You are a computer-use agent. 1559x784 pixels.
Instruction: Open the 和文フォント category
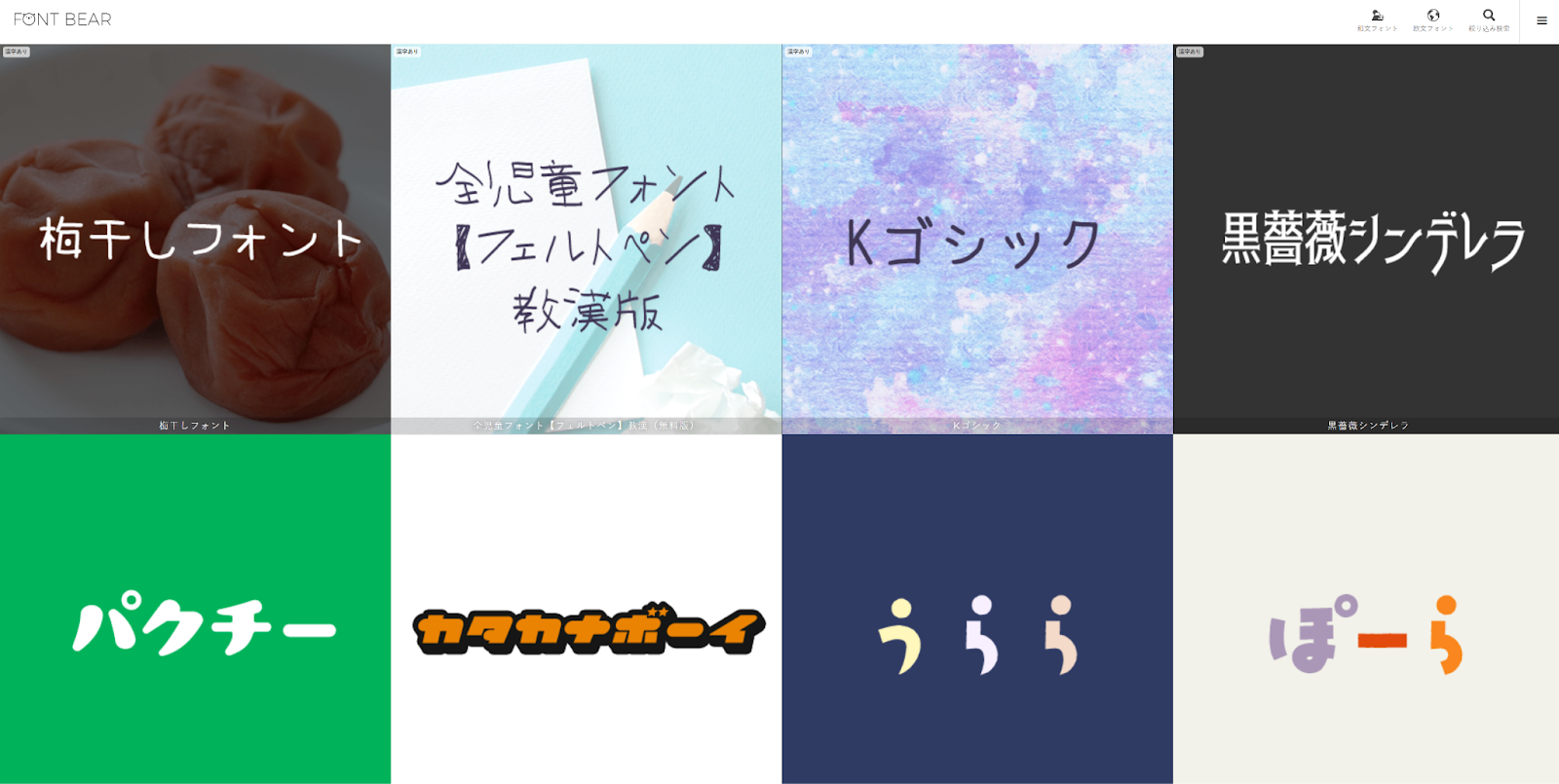pyautogui.click(x=1377, y=20)
